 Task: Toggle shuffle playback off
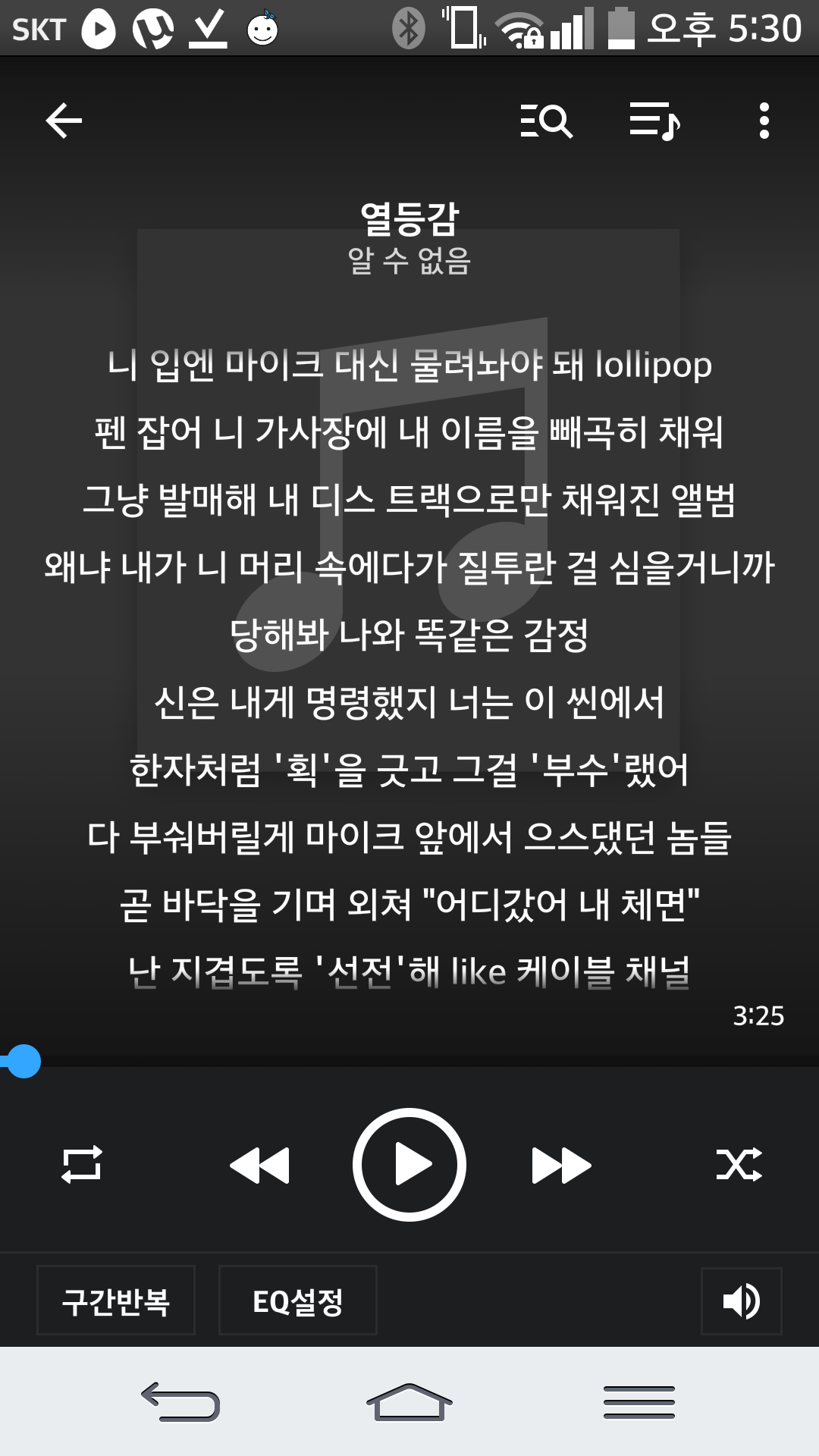point(737,1164)
